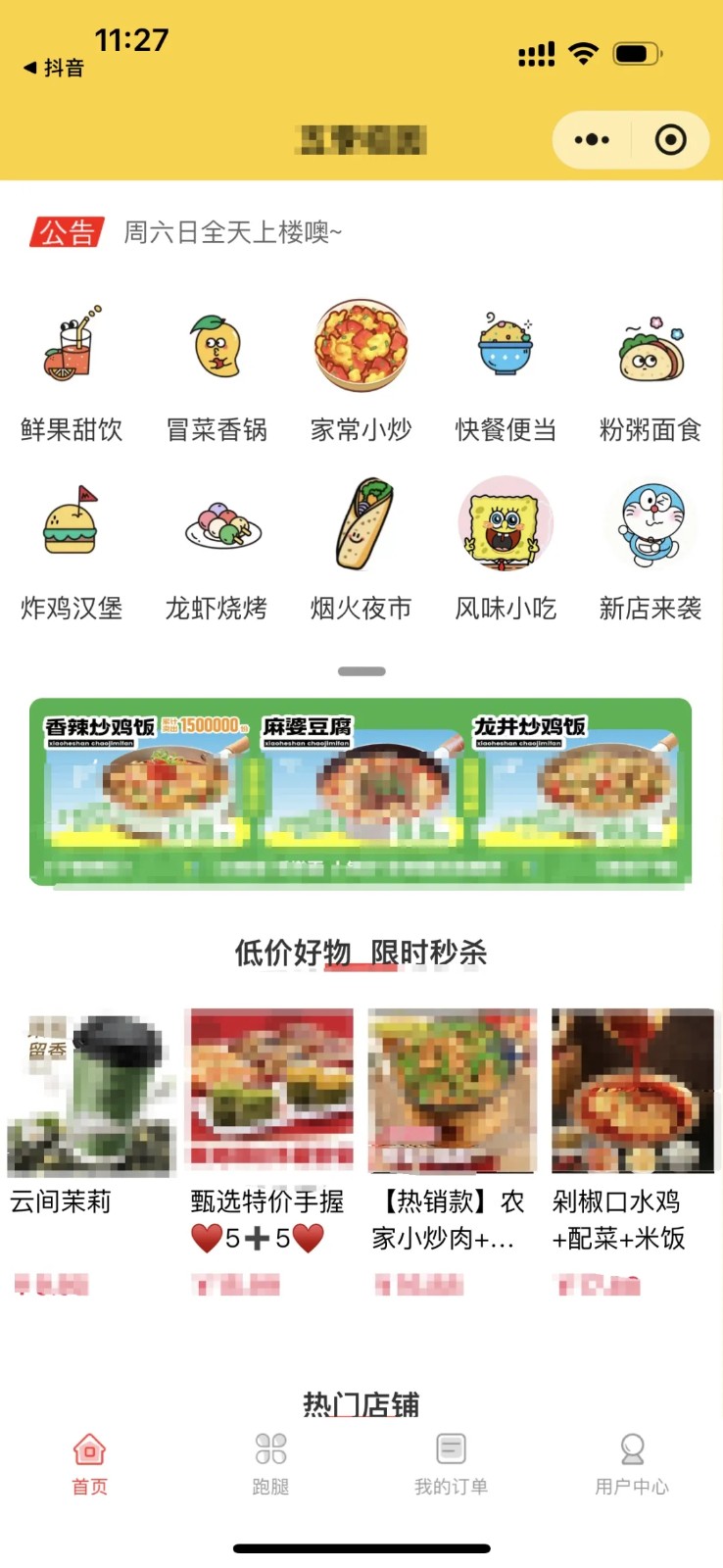Collapse the category panel via the drag handle
The width and height of the screenshot is (723, 1568).
[x=361, y=671]
